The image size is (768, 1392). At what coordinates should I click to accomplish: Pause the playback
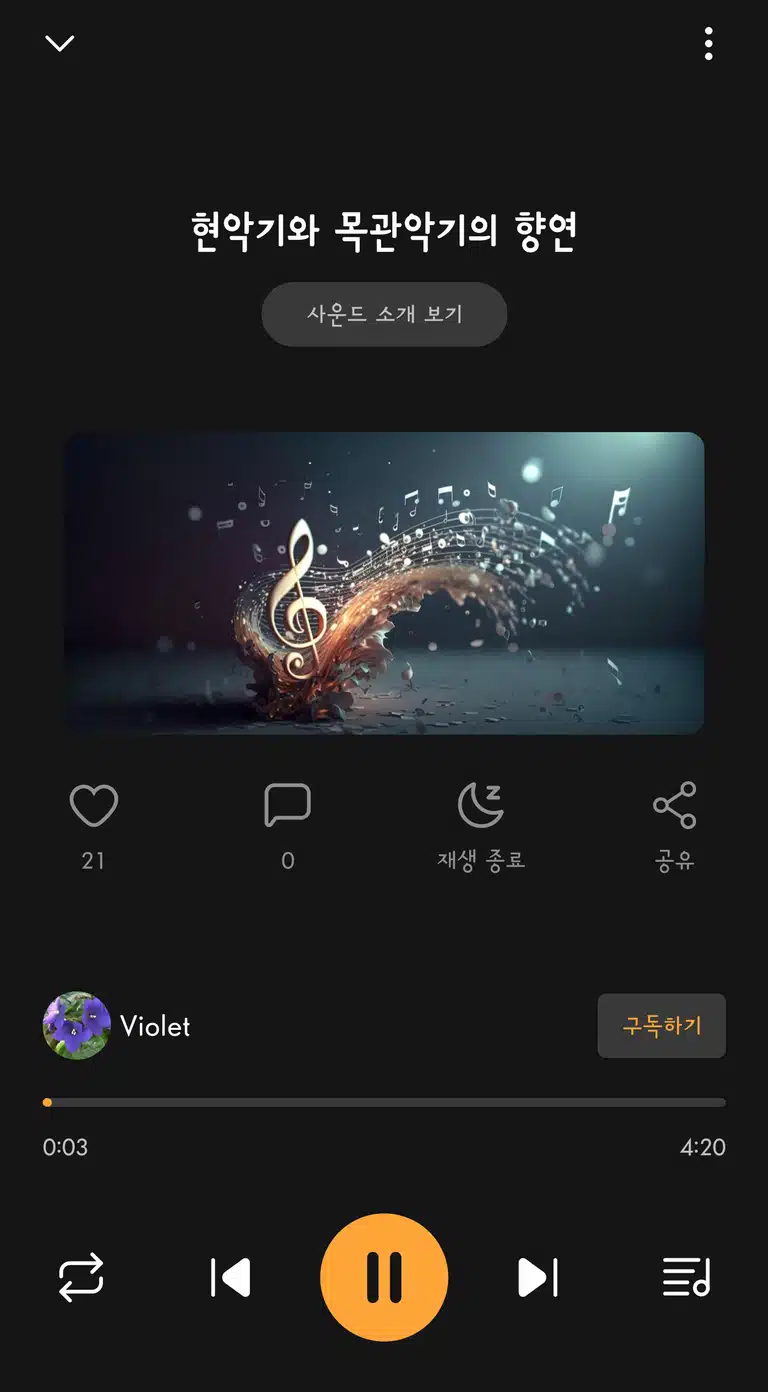(384, 1277)
